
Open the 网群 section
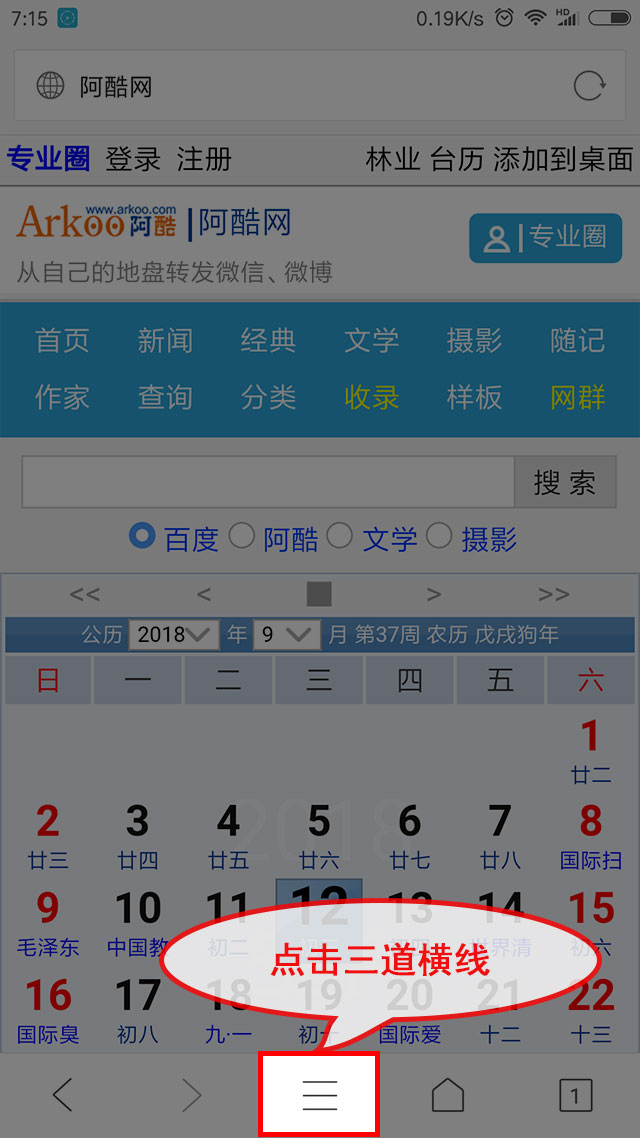pos(578,397)
